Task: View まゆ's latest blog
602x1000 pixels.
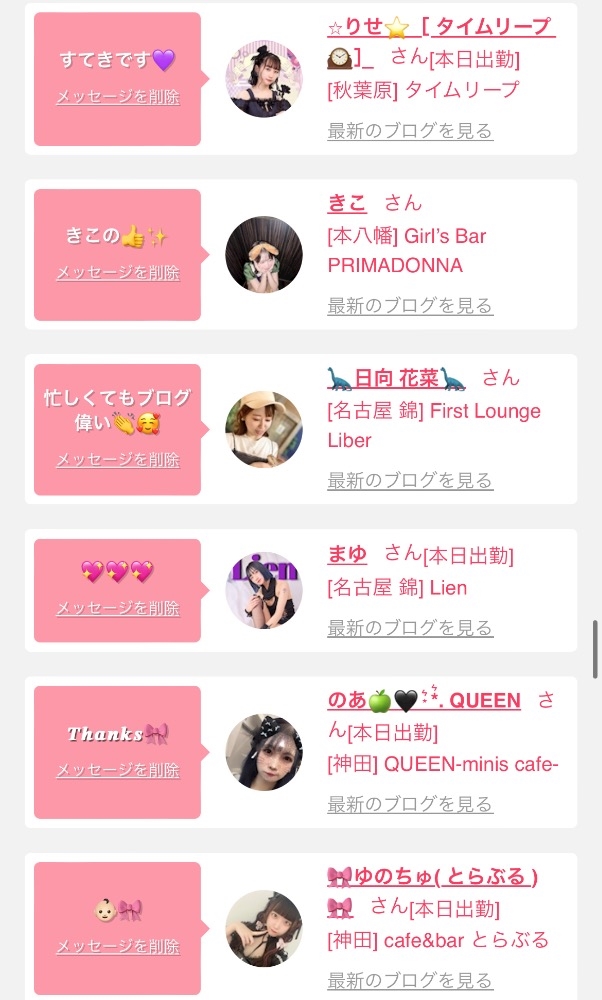Action: click(x=410, y=628)
